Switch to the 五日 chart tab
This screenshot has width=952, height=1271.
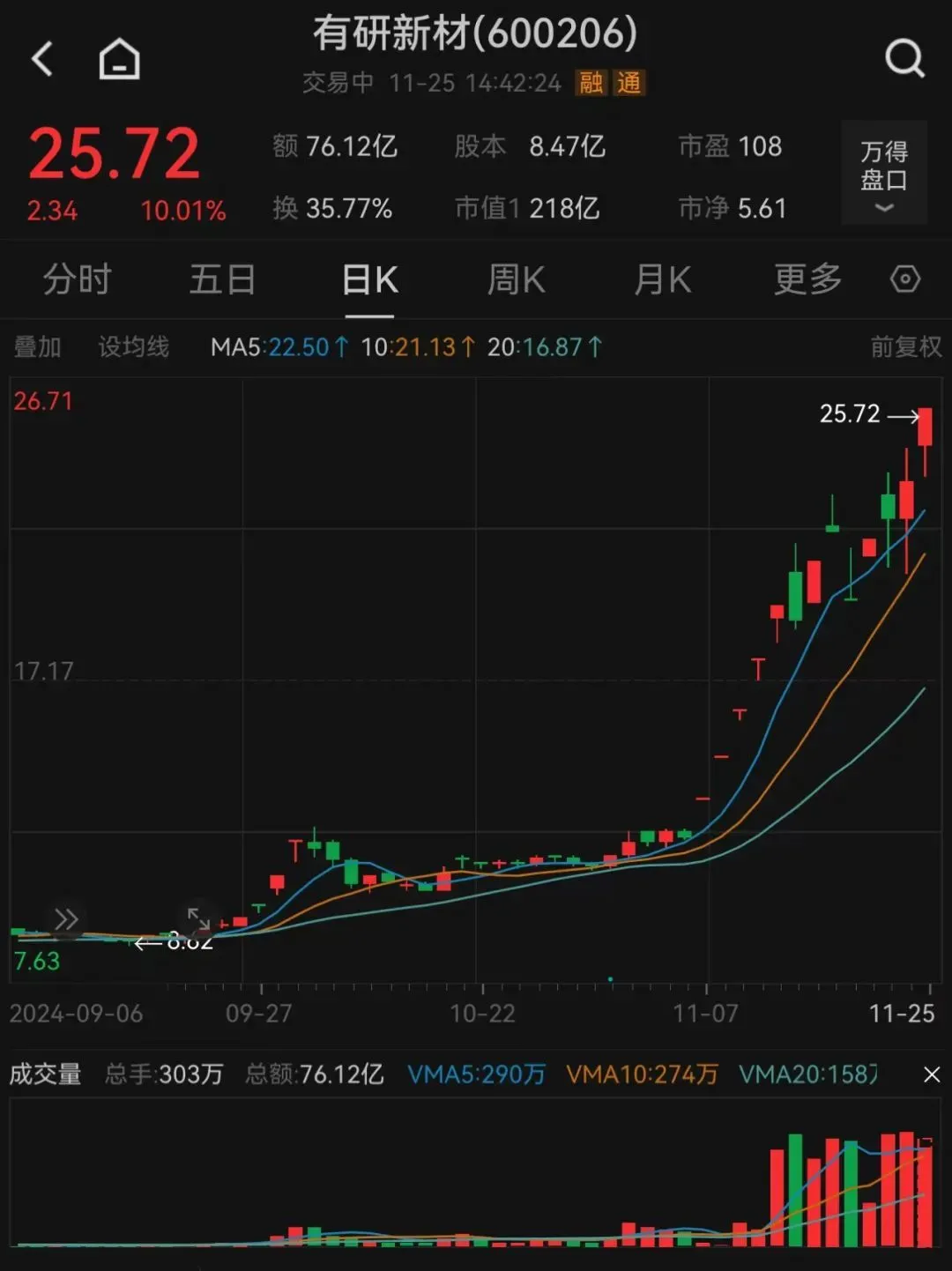pyautogui.click(x=222, y=280)
